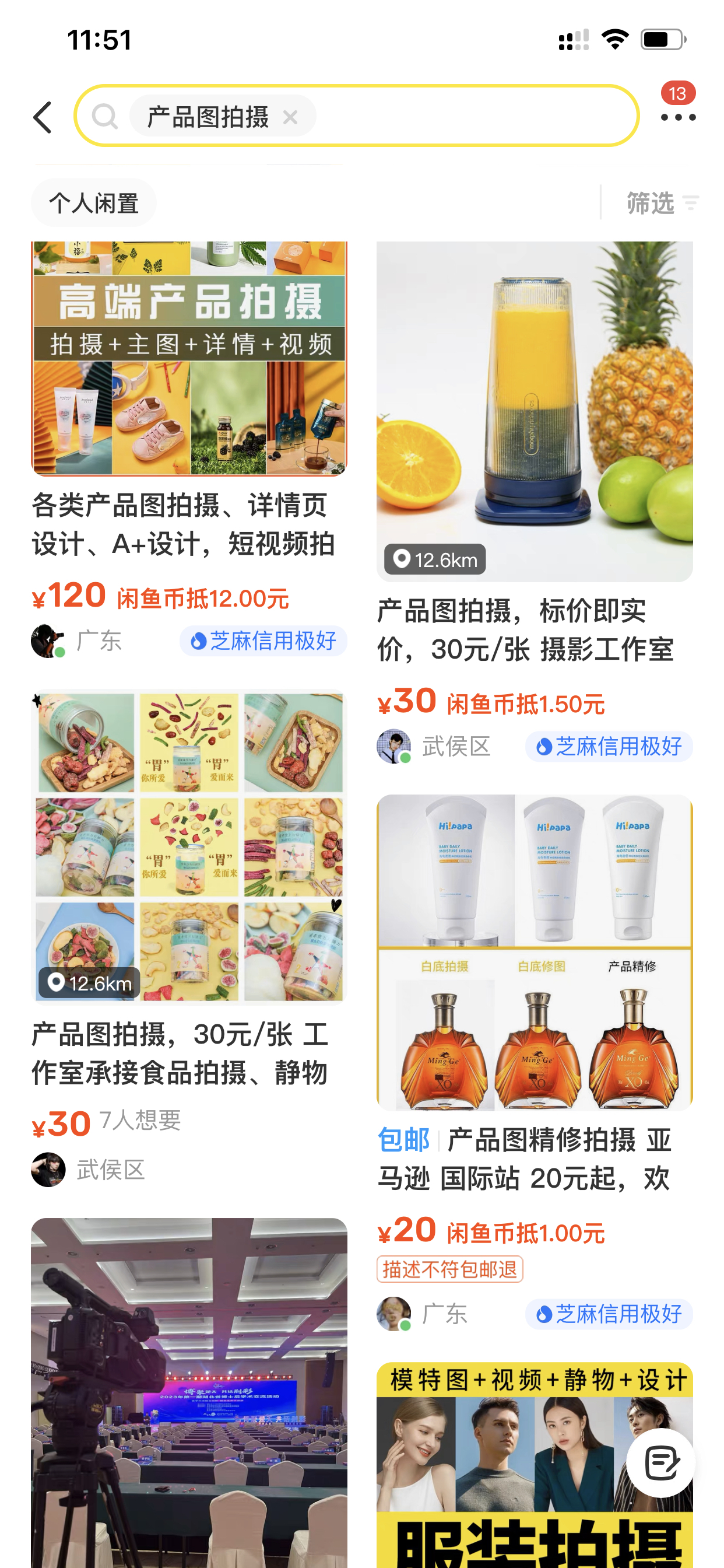Open the three-dot more menu
This screenshot has width=724, height=1568.
pos(678,117)
